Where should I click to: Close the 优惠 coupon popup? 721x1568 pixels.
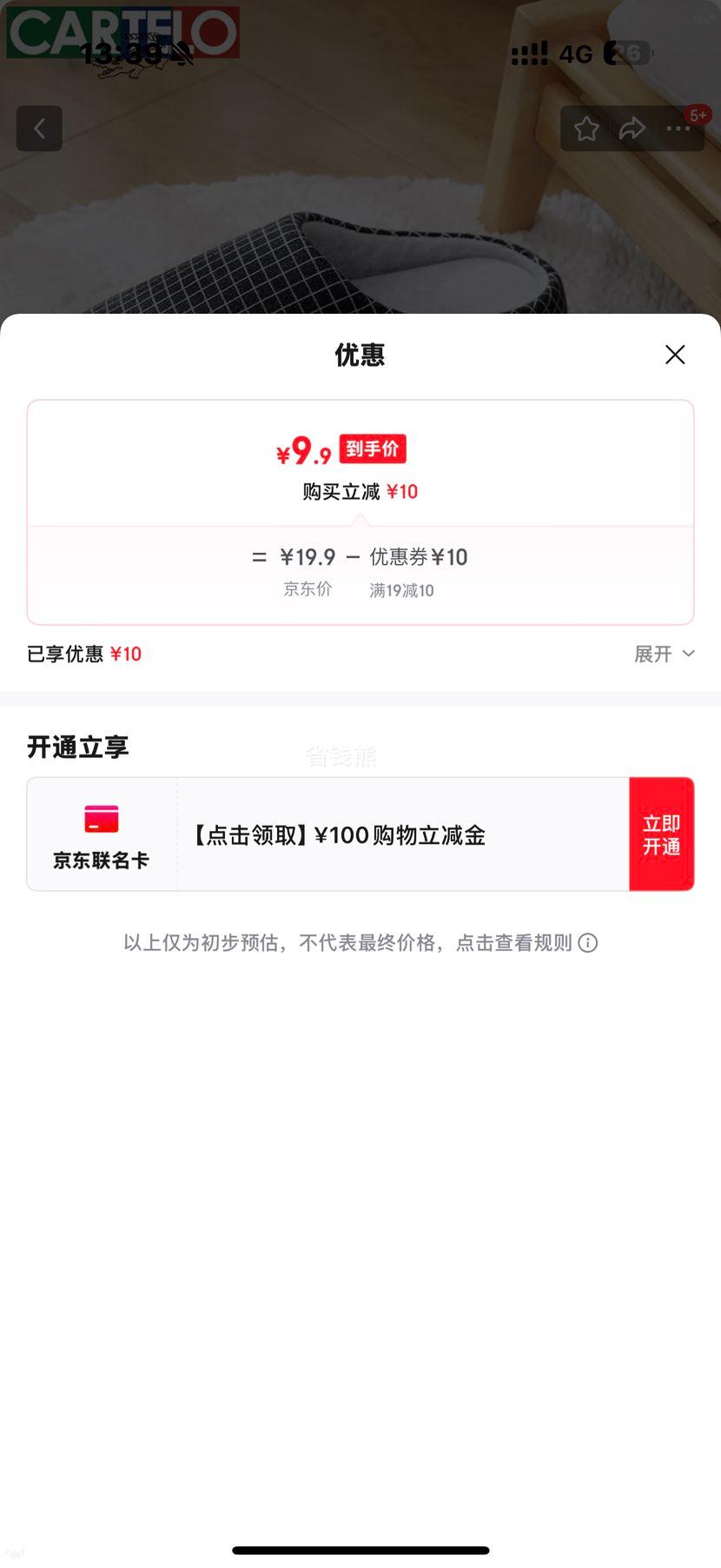675,355
